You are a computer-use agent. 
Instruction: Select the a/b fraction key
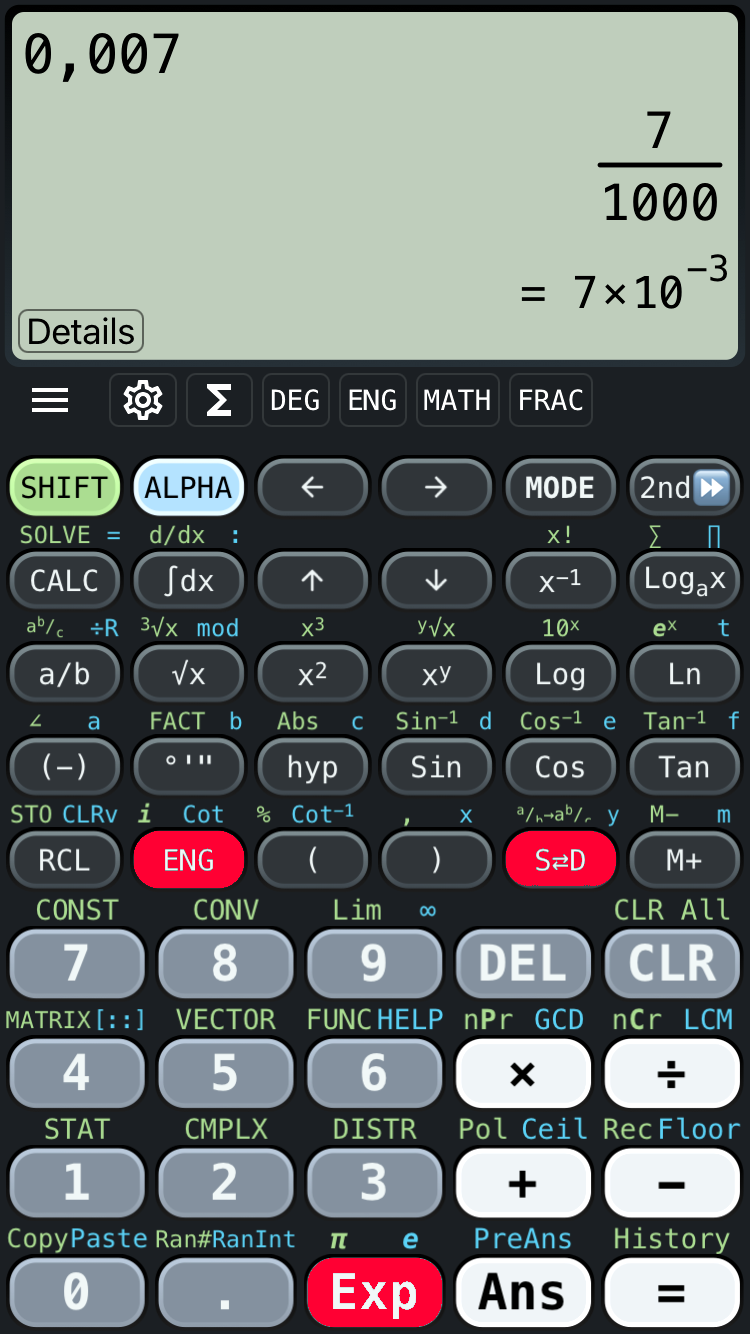[x=64, y=673]
